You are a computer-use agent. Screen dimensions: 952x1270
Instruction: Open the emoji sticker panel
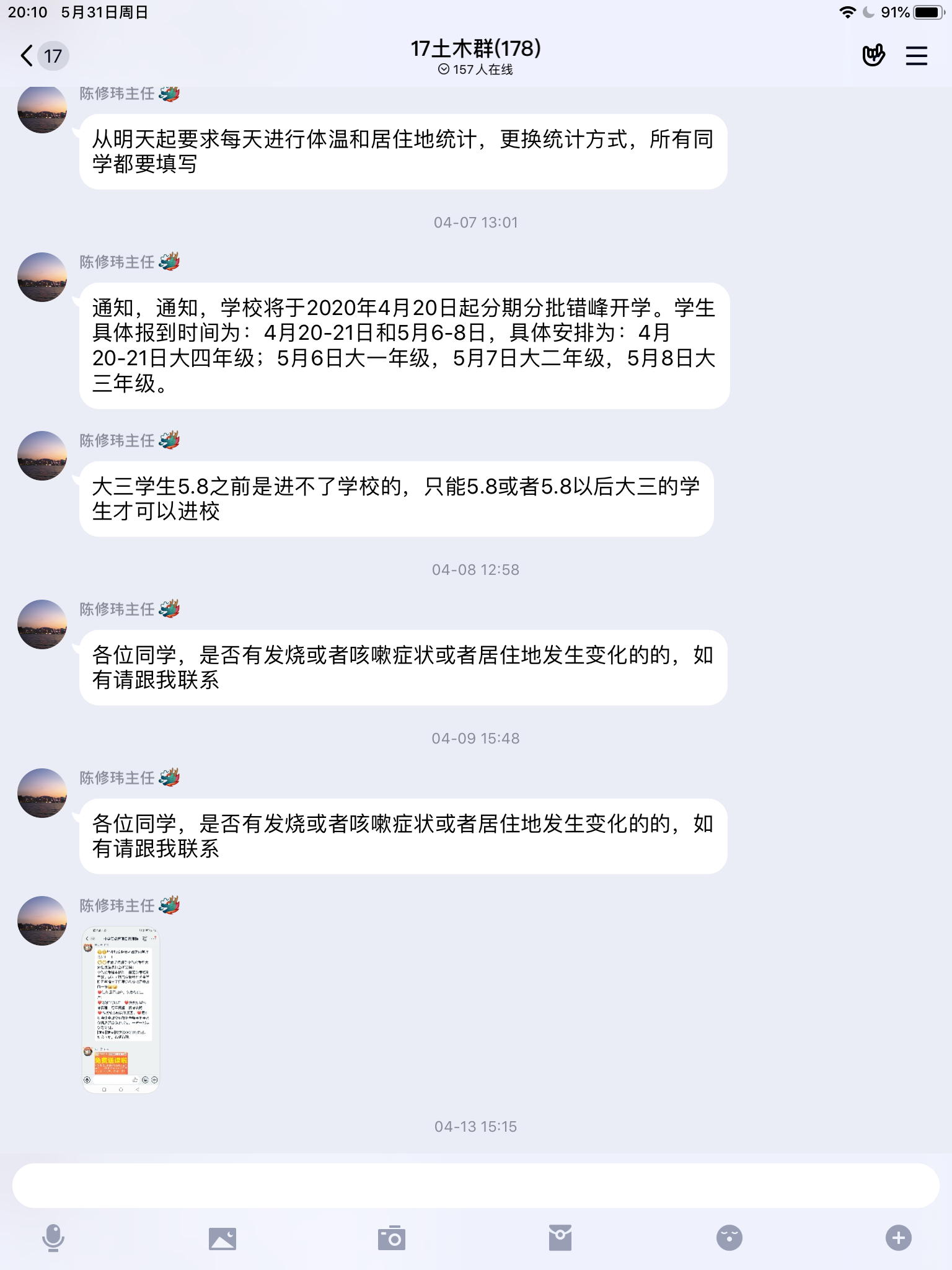click(x=729, y=1238)
